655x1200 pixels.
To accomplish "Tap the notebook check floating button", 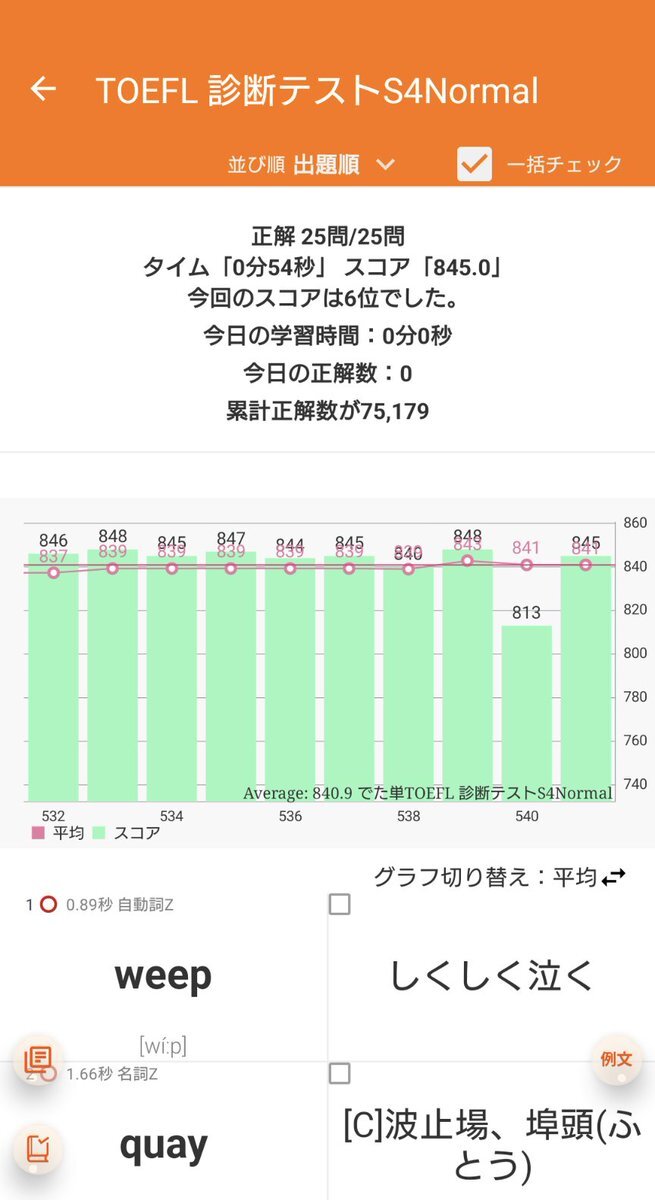I will click(38, 1147).
